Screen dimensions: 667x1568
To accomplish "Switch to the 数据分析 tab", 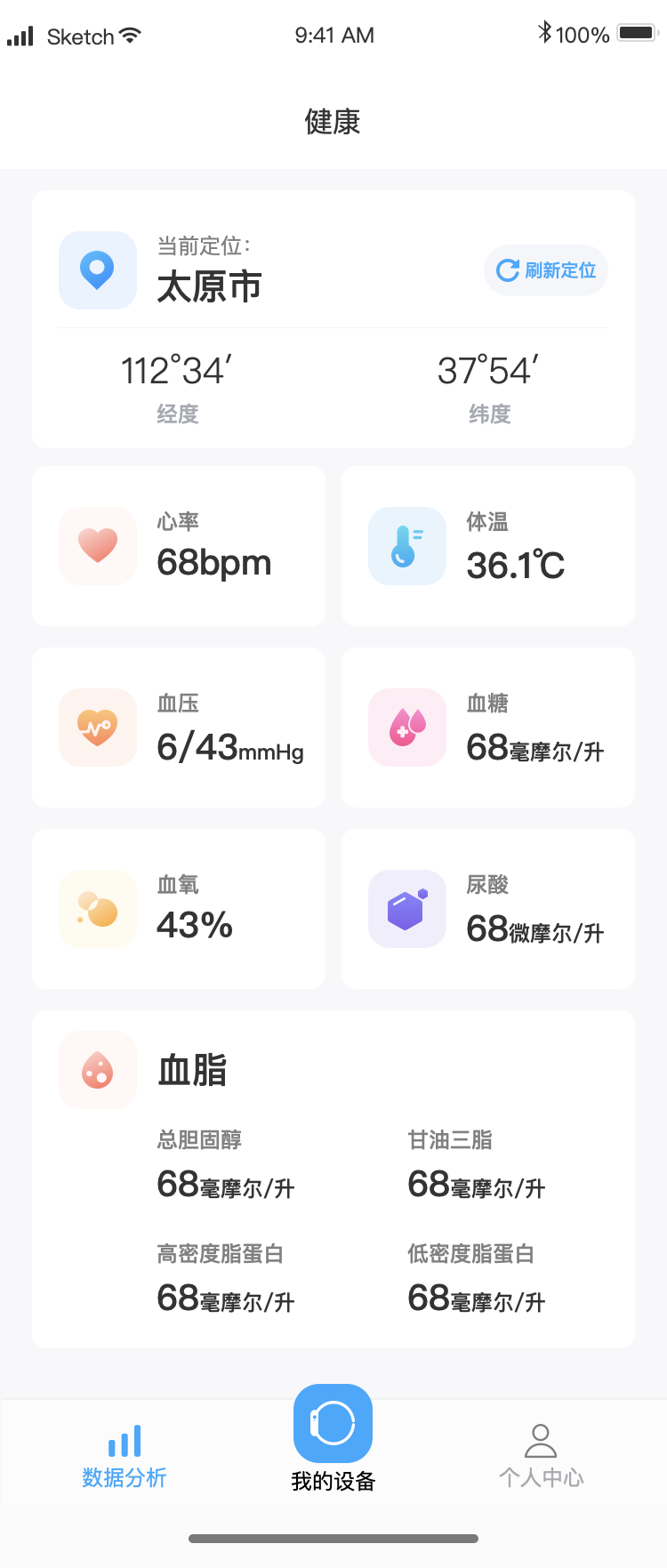I will coord(125,1456).
